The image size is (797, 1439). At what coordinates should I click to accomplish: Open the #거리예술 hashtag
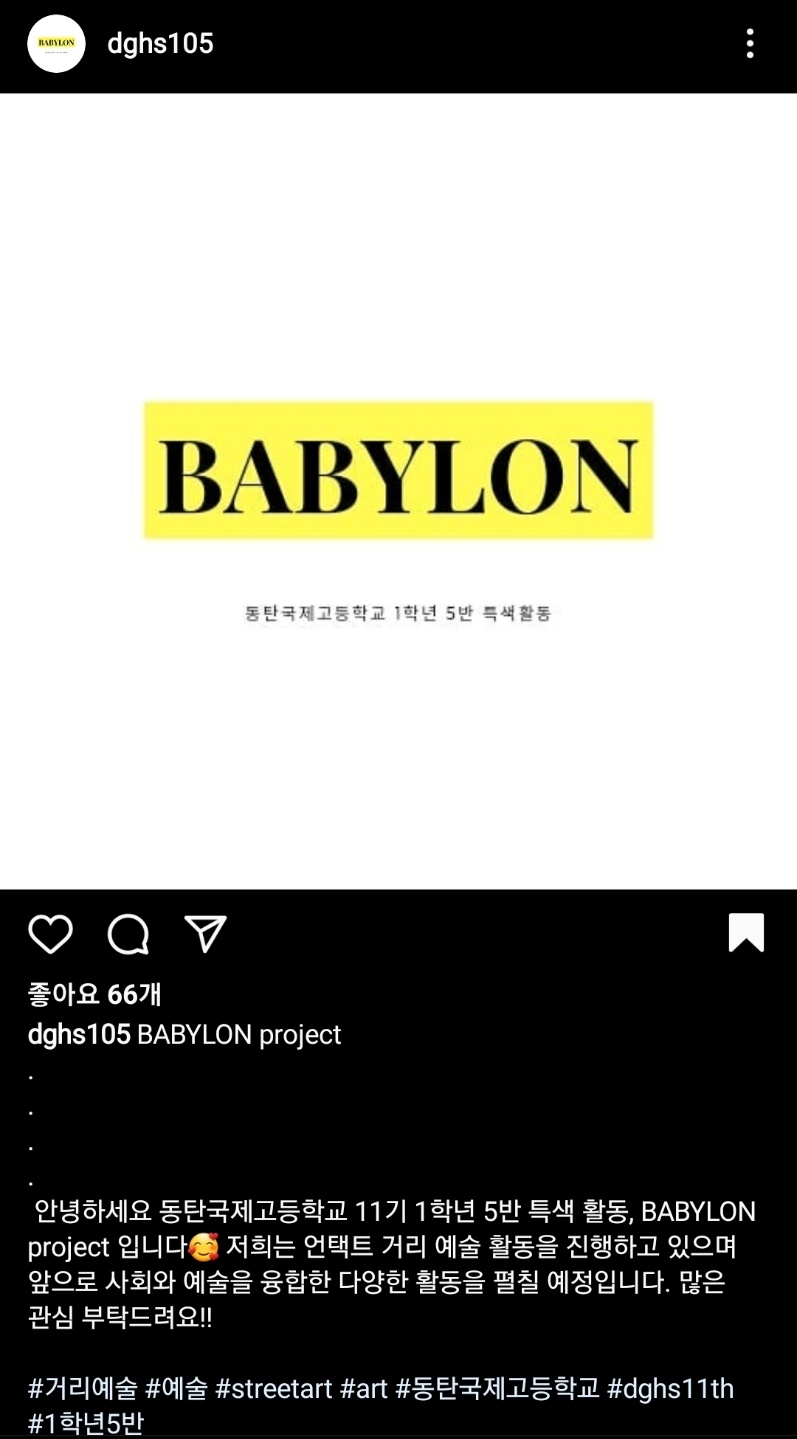[x=82, y=1388]
